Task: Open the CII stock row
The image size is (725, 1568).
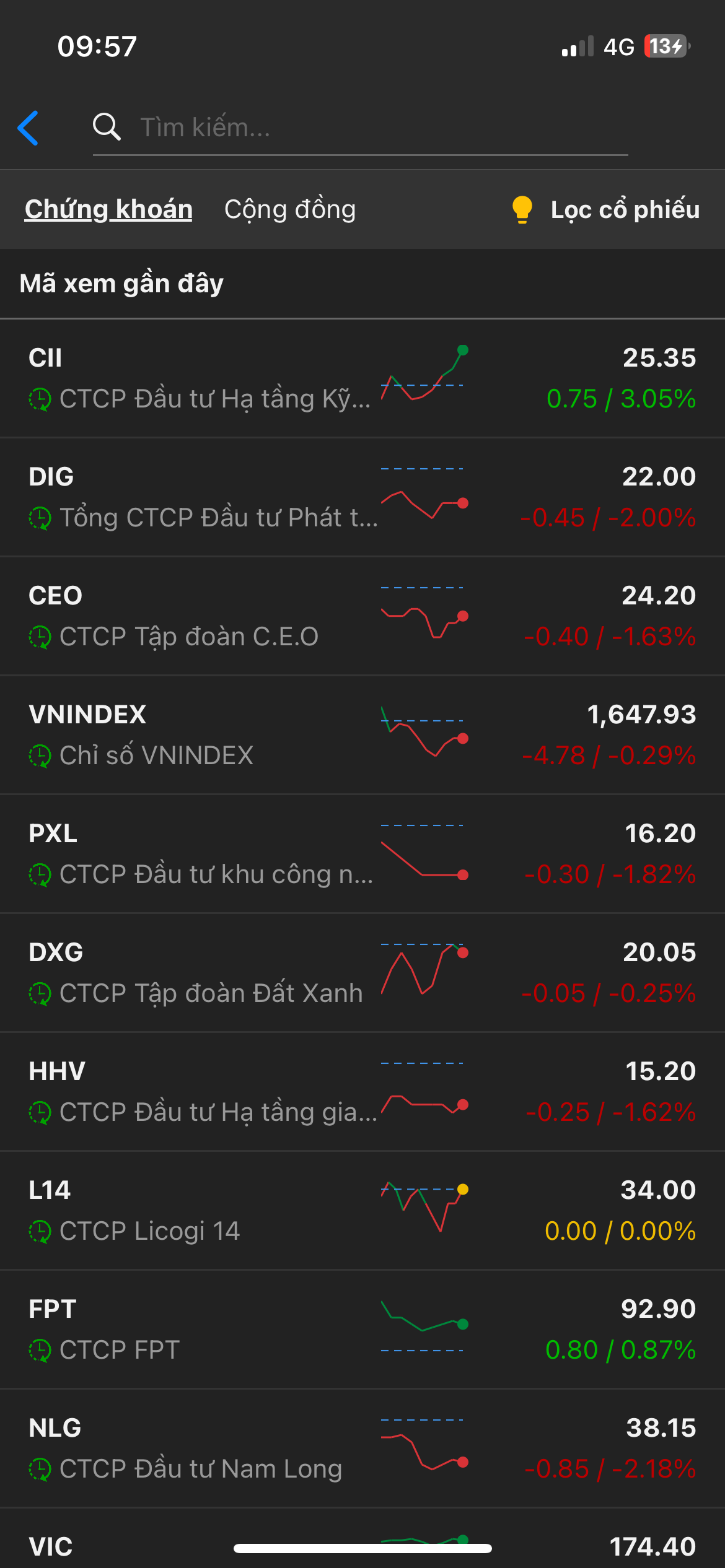Action: (x=362, y=378)
